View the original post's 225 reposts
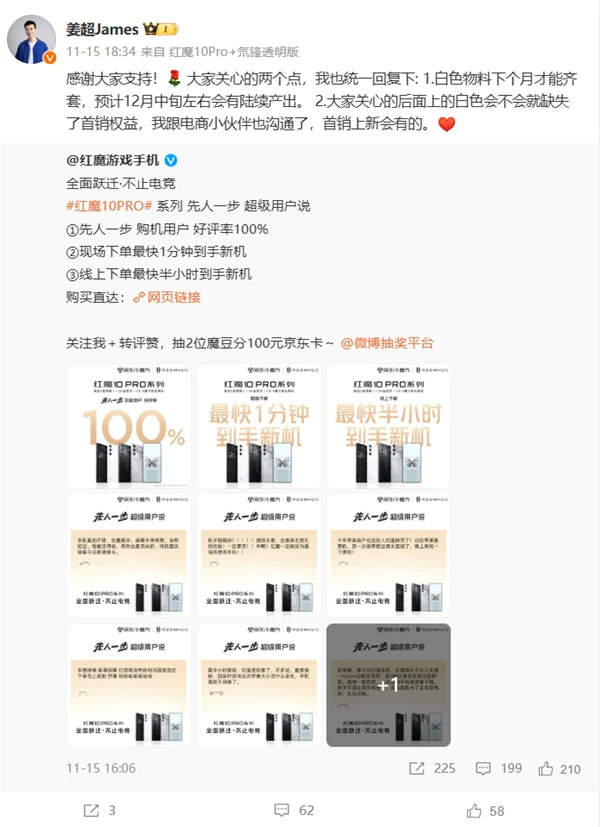The image size is (600, 827). (433, 768)
